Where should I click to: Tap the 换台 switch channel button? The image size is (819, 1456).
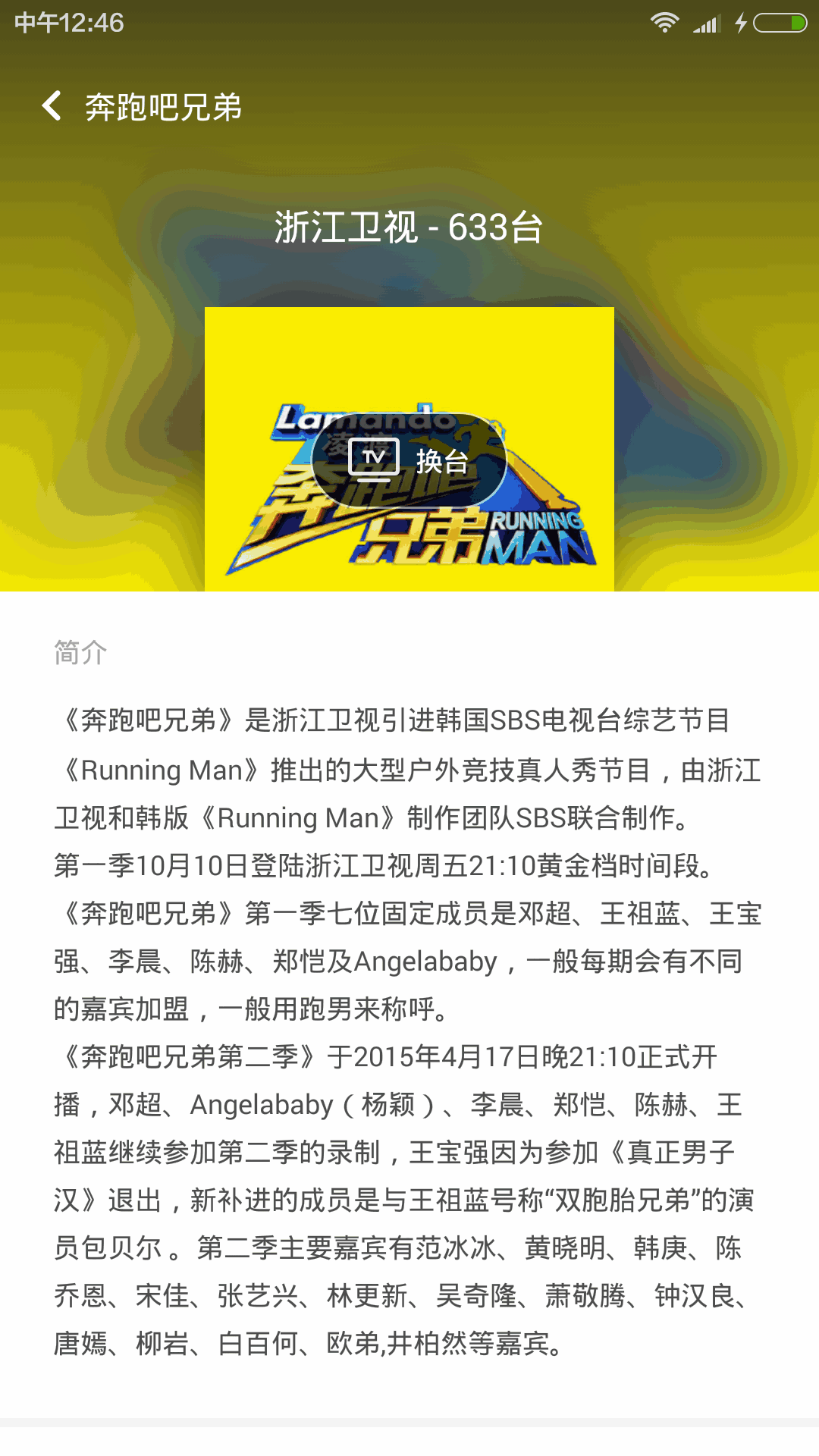409,460
